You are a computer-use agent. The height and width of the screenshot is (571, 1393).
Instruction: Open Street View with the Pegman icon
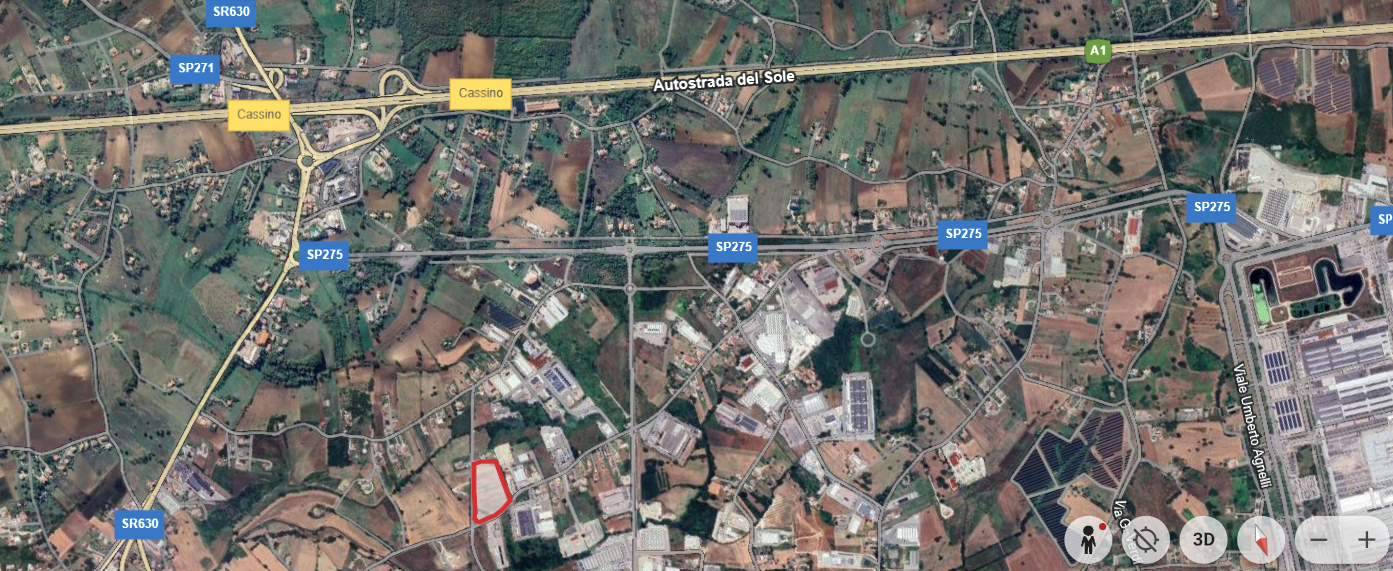1088,540
